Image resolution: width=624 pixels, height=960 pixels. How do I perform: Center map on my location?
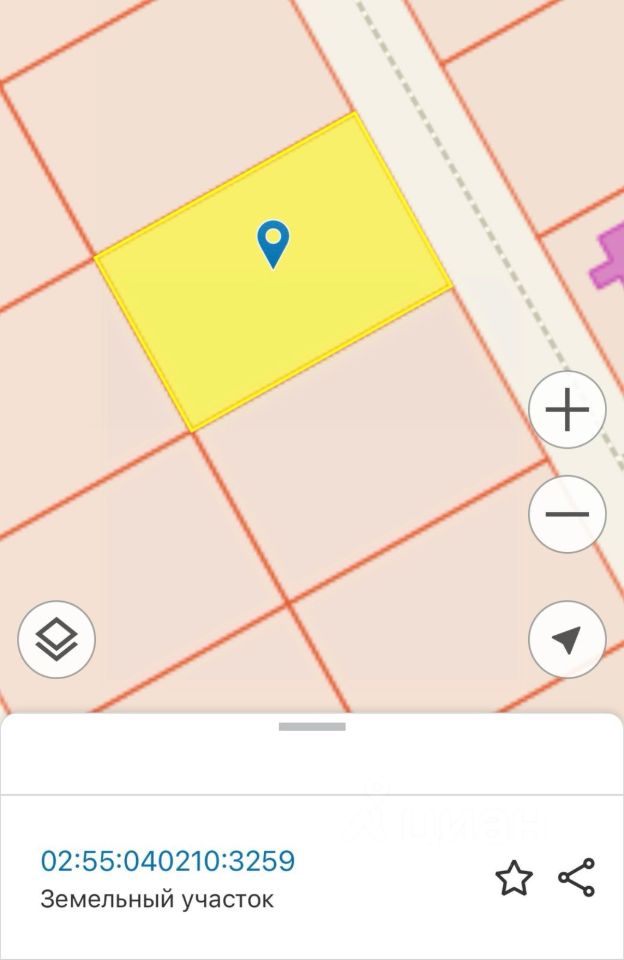[x=567, y=639]
